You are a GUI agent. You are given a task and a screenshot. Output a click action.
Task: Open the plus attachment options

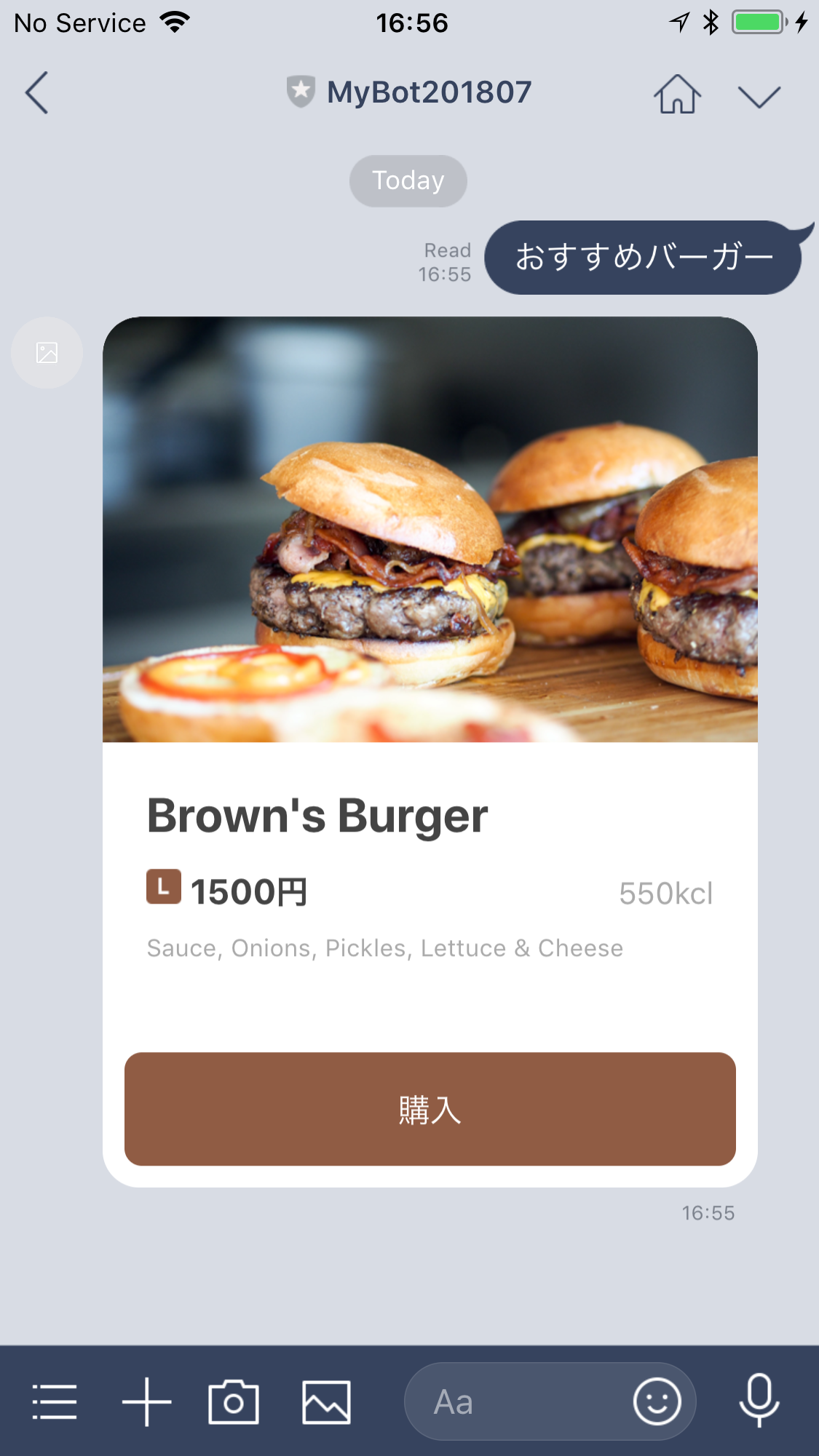click(146, 1401)
